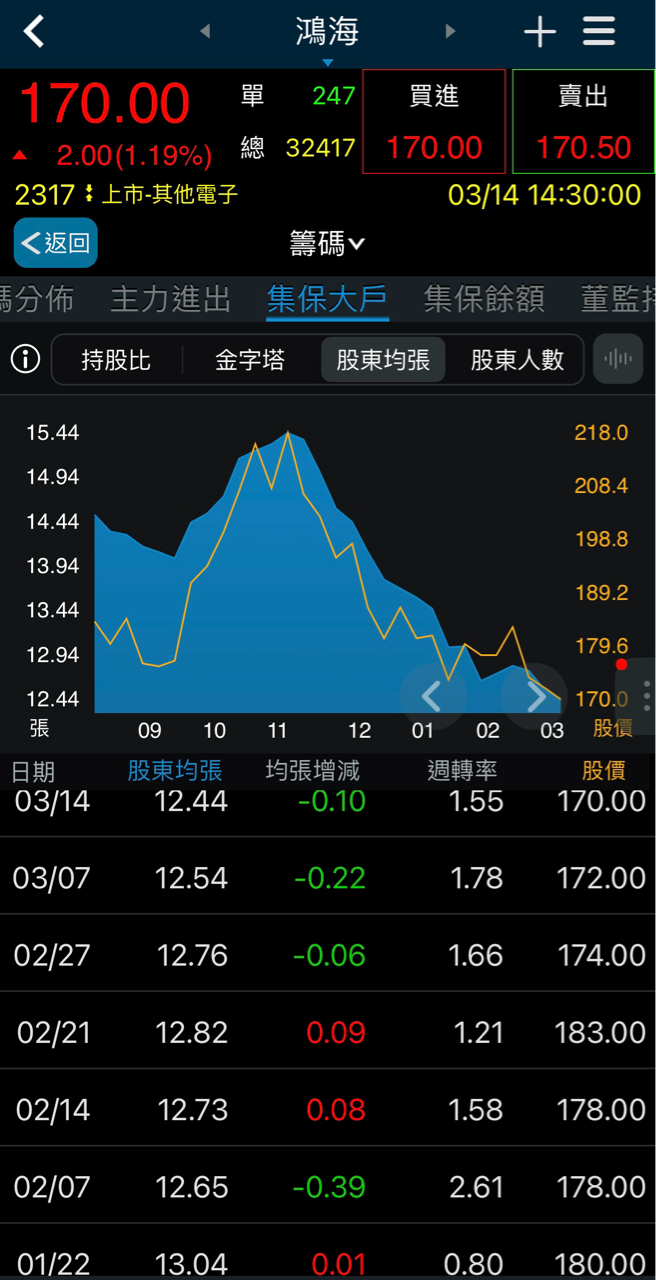Switch to the next stock arrow

[450, 32]
